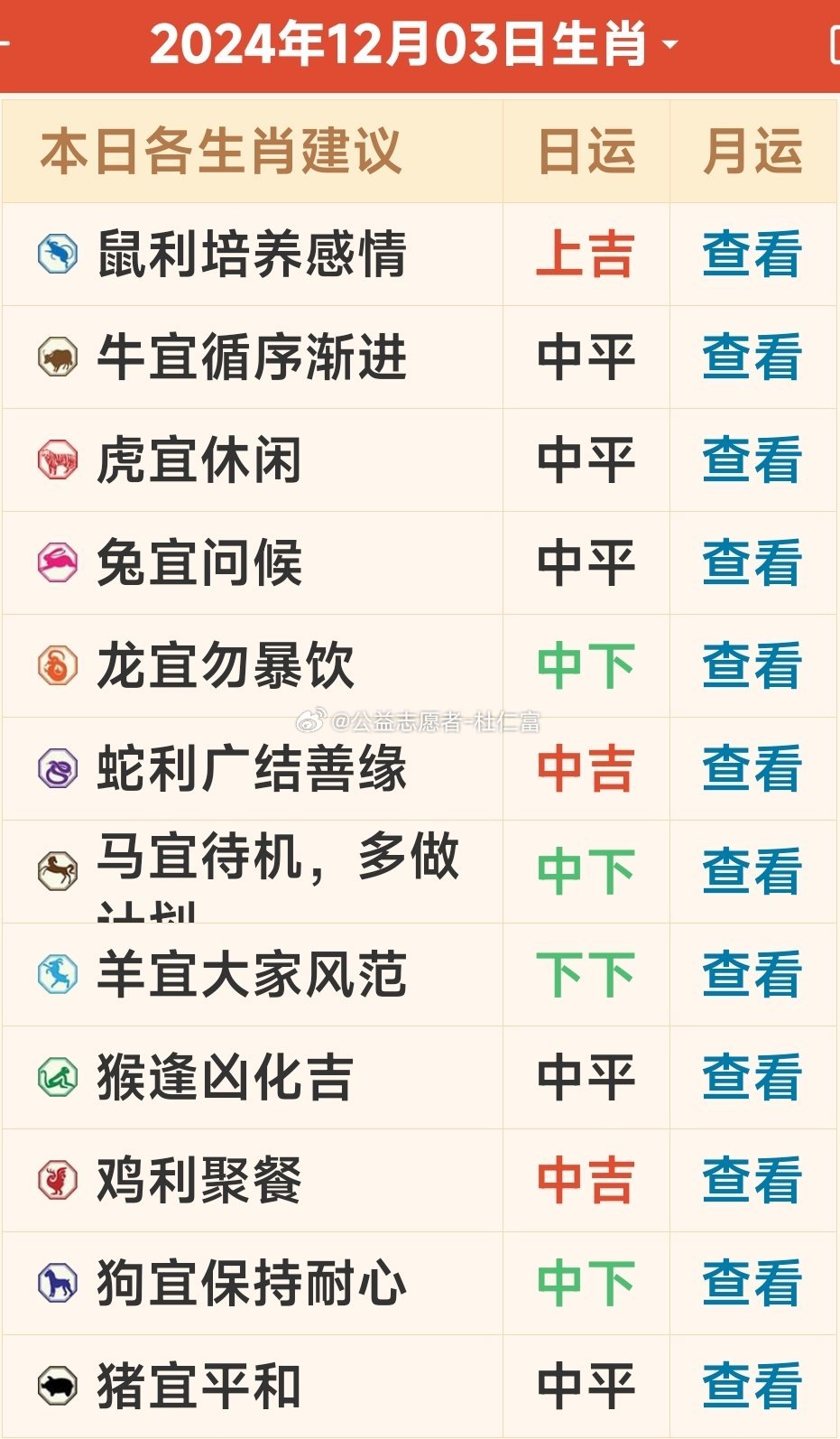Open 查看 next to 鸡利聚餐
Image resolution: width=840 pixels, height=1439 pixels.
[x=752, y=1180]
